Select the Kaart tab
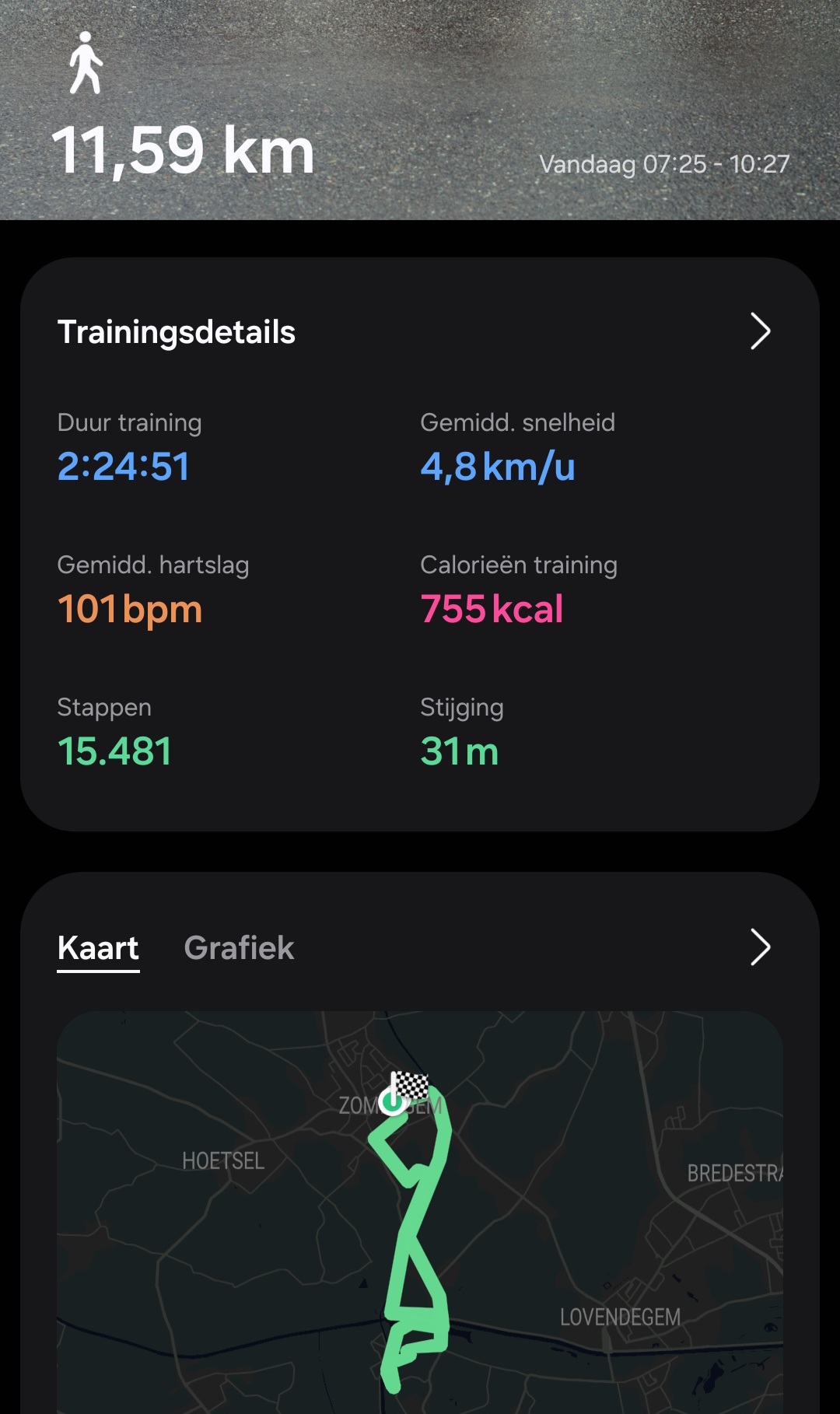 click(98, 948)
